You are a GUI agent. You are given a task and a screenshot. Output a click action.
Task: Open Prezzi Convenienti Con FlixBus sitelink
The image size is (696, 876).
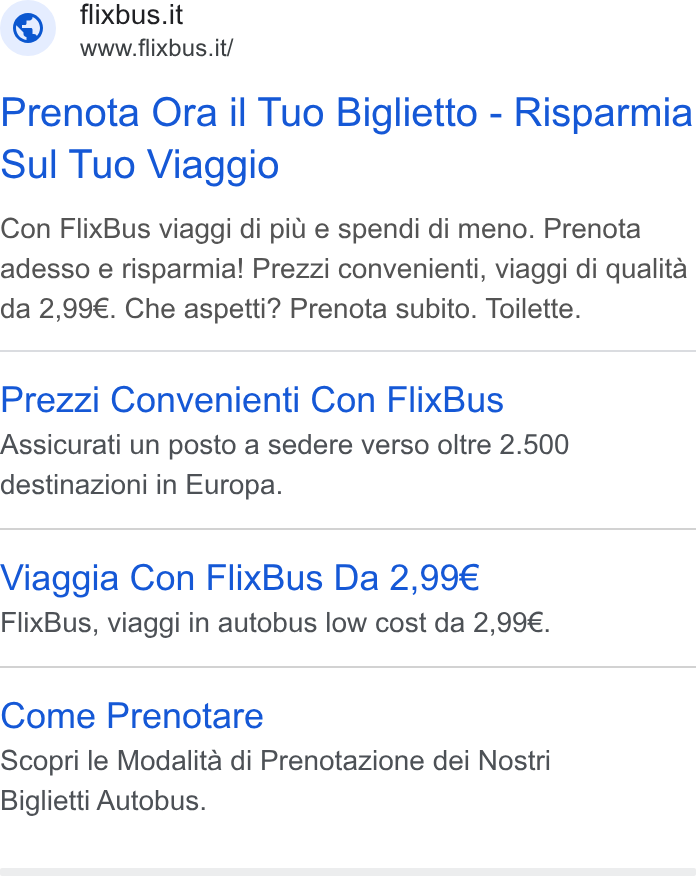point(252,400)
